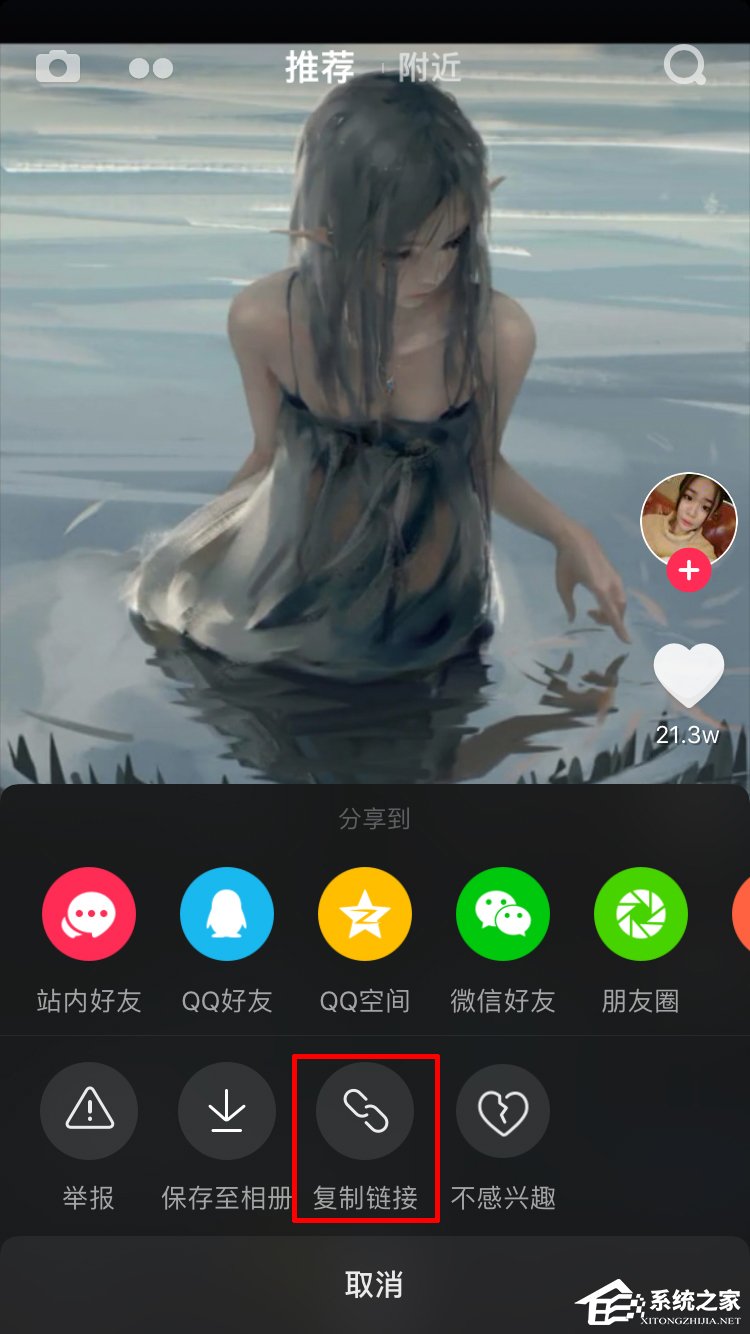Switch to the 附近 nearby tab
750x1334 pixels.
pos(428,68)
